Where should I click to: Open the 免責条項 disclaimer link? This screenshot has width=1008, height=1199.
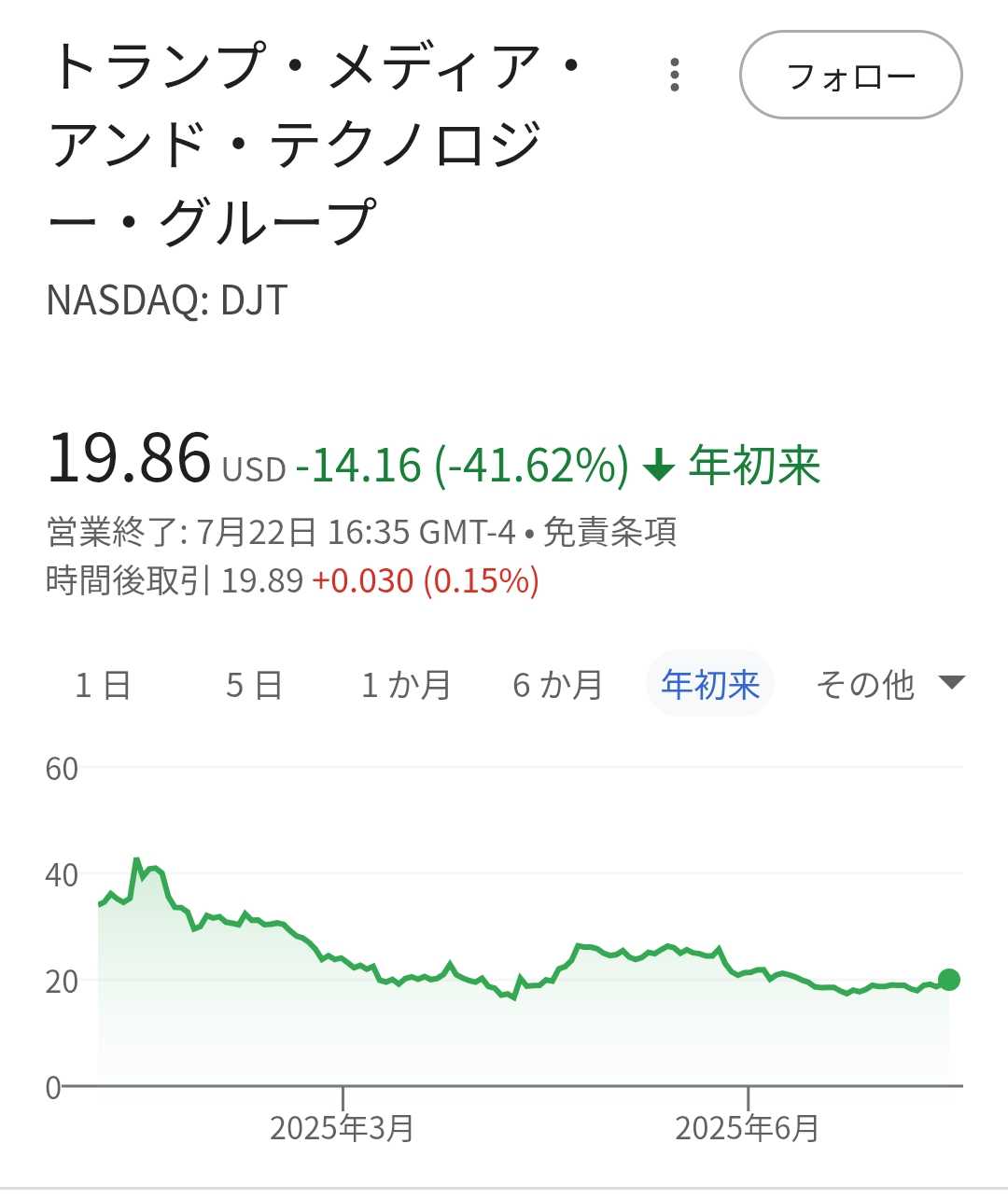point(609,532)
